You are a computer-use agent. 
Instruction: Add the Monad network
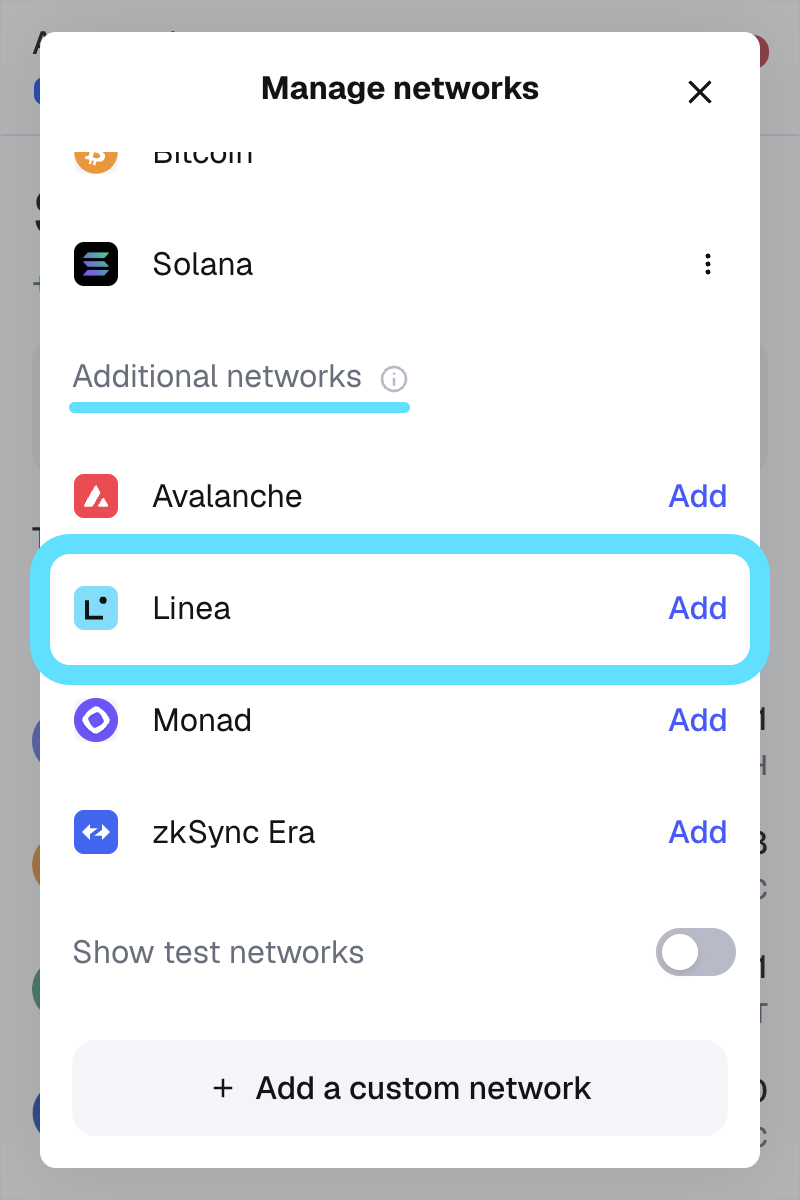697,720
